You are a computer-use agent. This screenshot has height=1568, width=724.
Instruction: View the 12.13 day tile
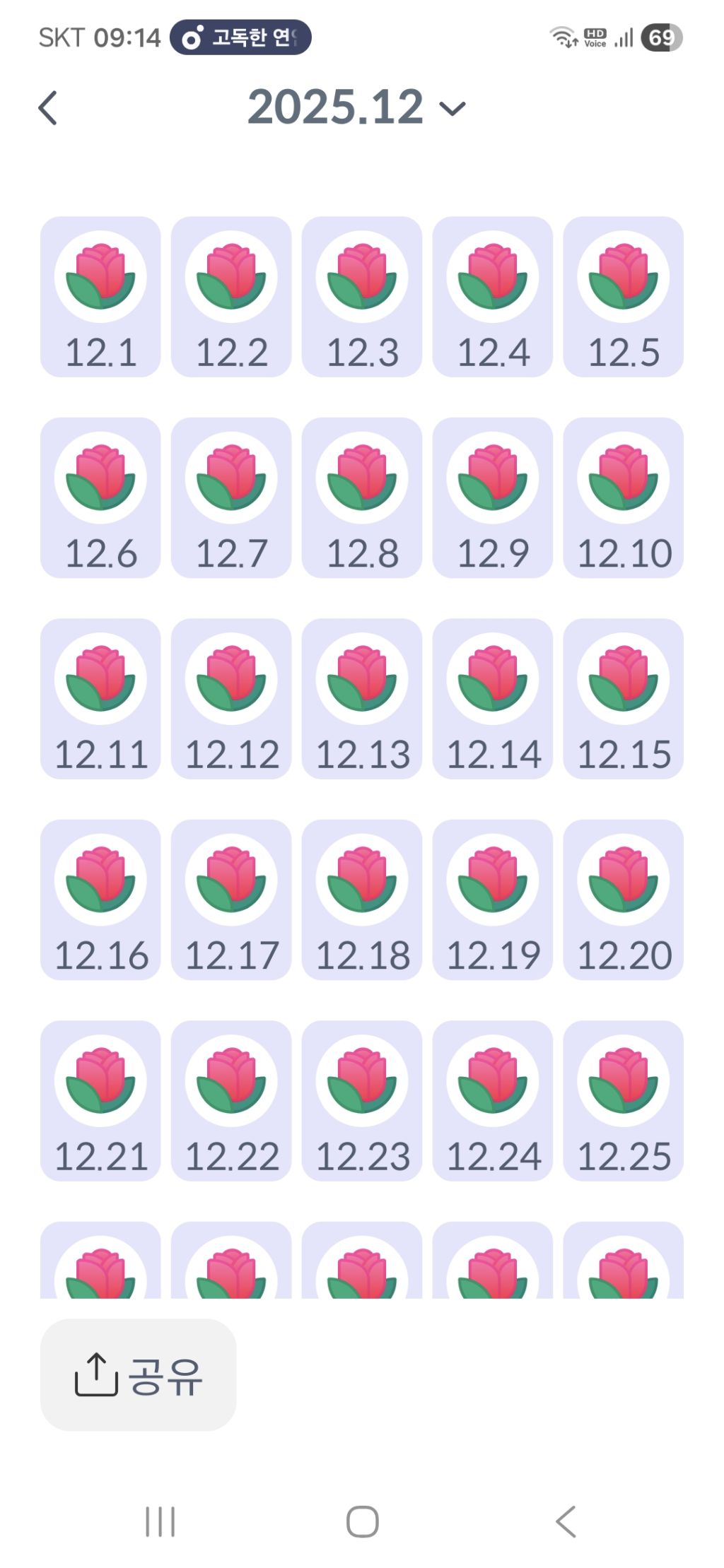[x=362, y=698]
